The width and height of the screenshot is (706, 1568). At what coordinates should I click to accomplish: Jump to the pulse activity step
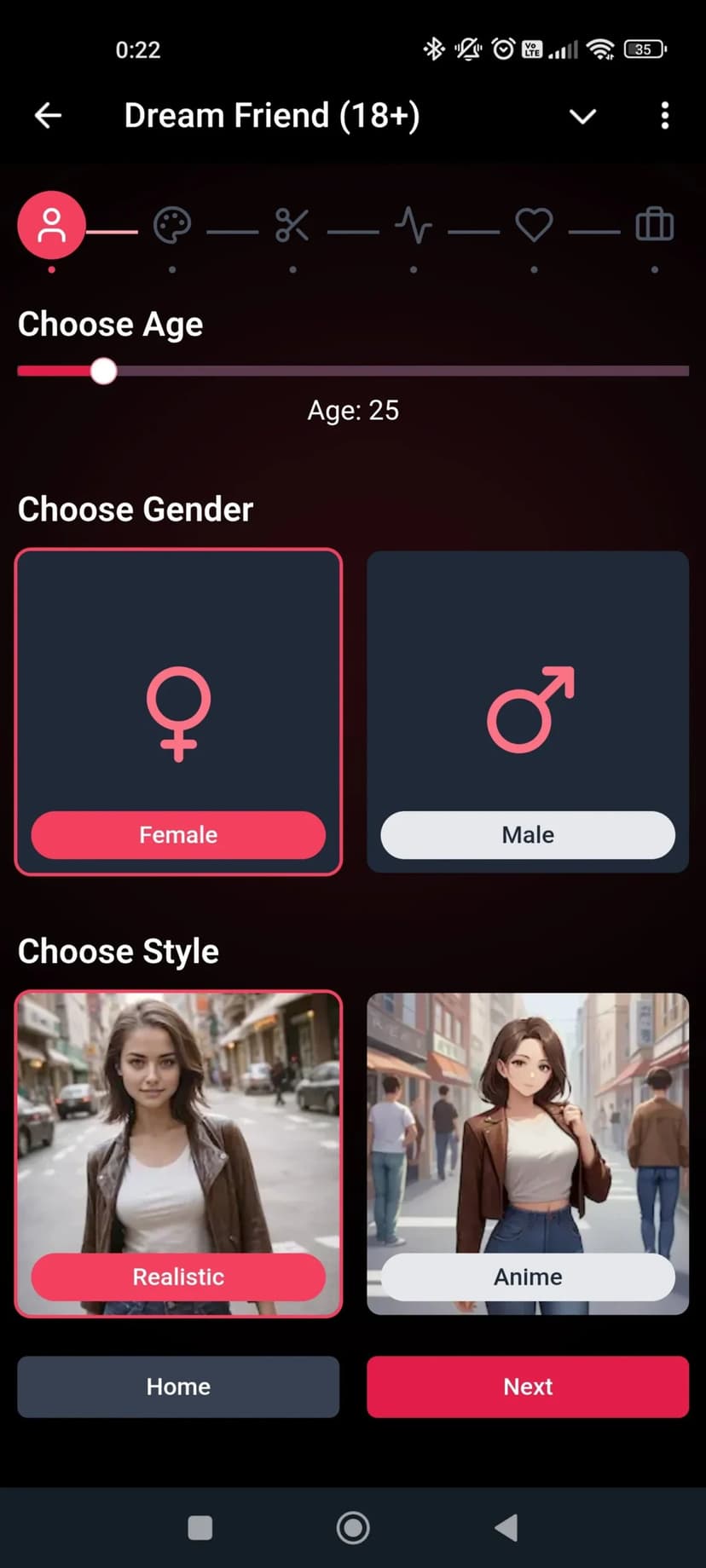click(414, 226)
